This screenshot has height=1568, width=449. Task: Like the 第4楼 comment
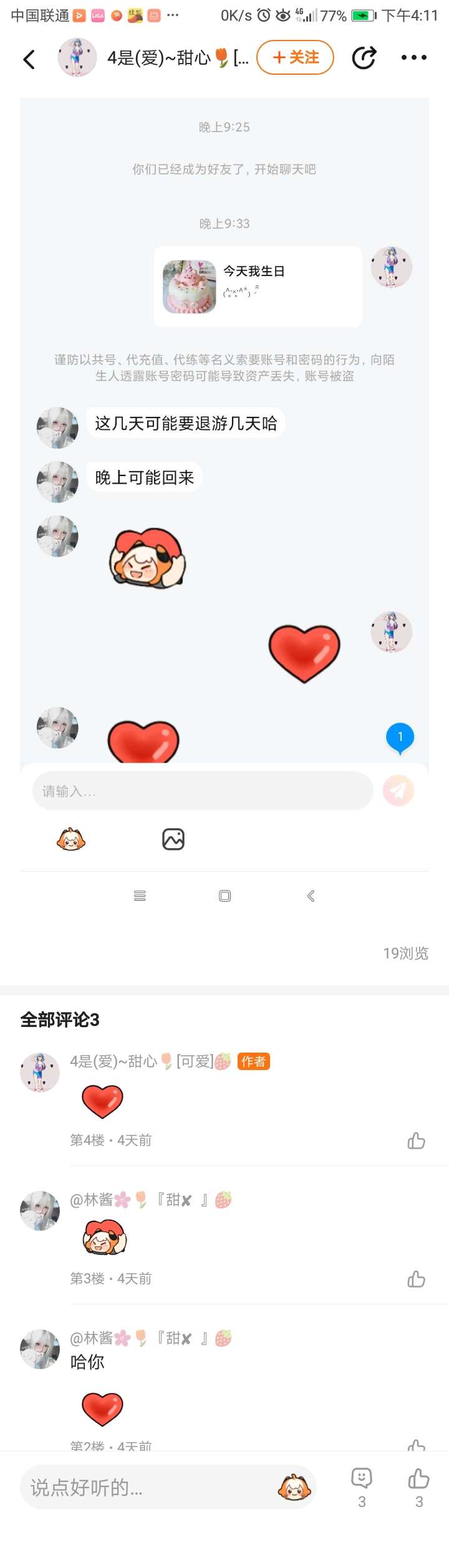click(x=416, y=1141)
